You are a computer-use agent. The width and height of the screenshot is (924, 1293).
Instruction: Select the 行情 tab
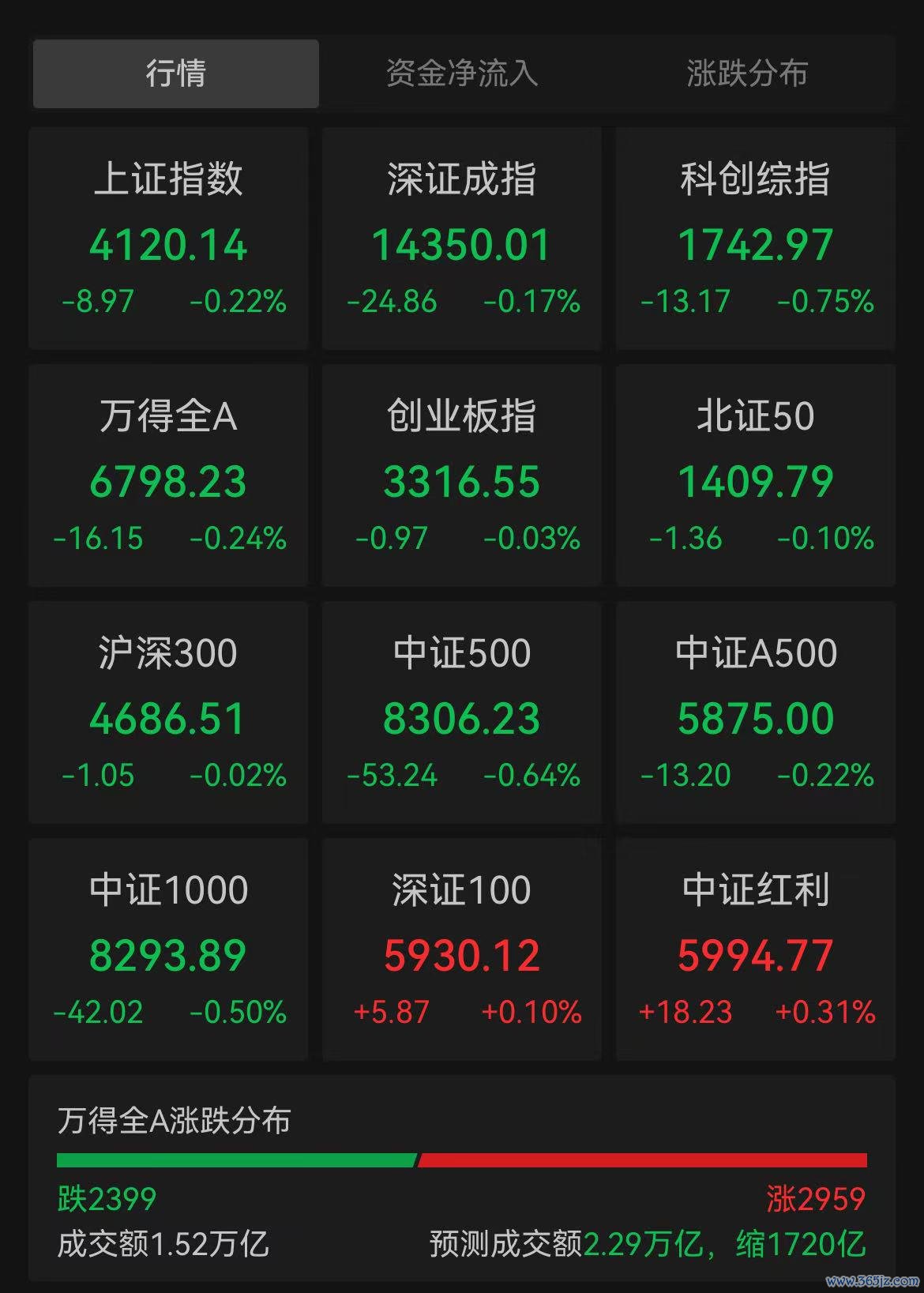coord(176,73)
